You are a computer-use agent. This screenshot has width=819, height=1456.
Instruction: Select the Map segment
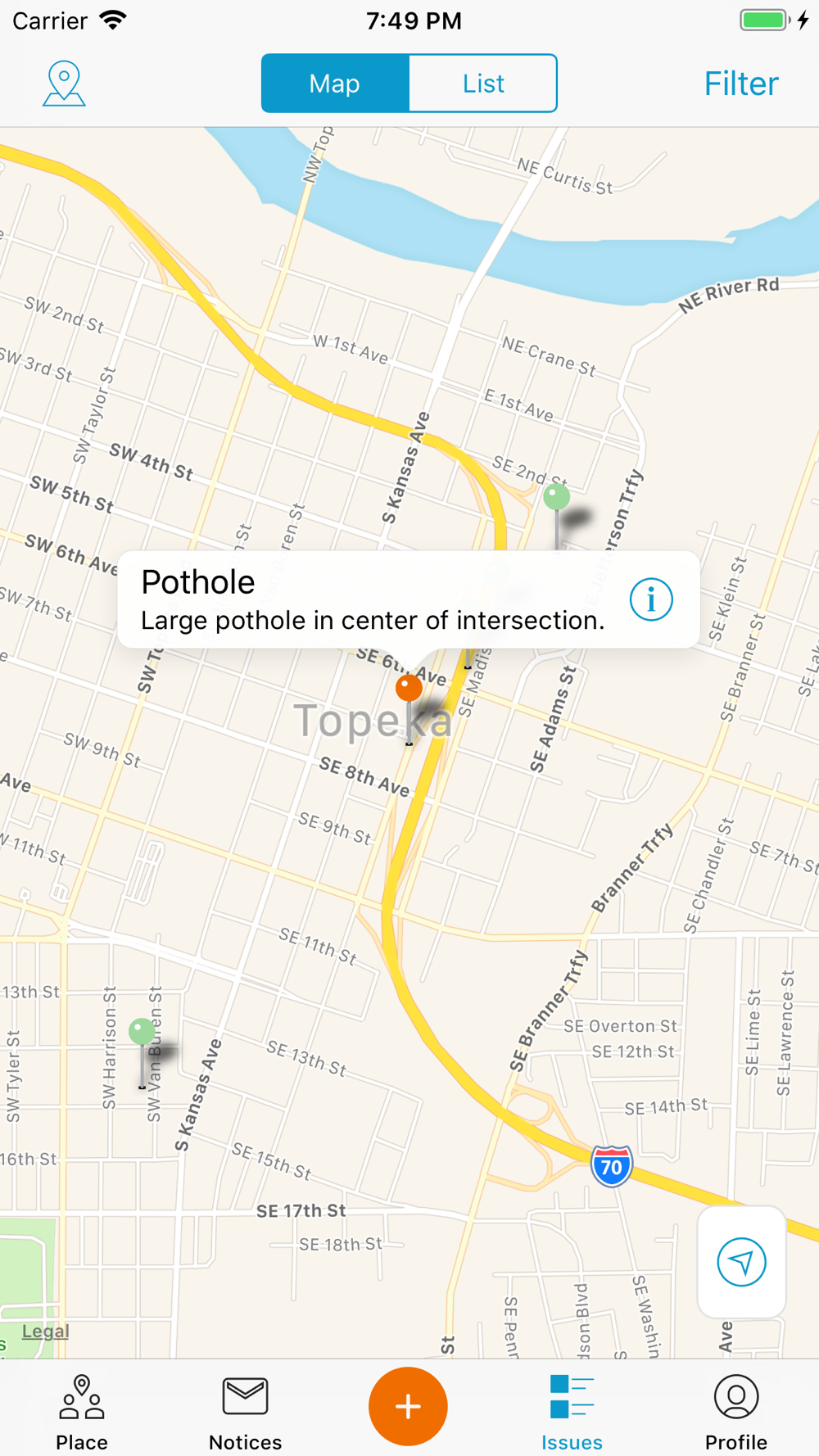click(335, 84)
